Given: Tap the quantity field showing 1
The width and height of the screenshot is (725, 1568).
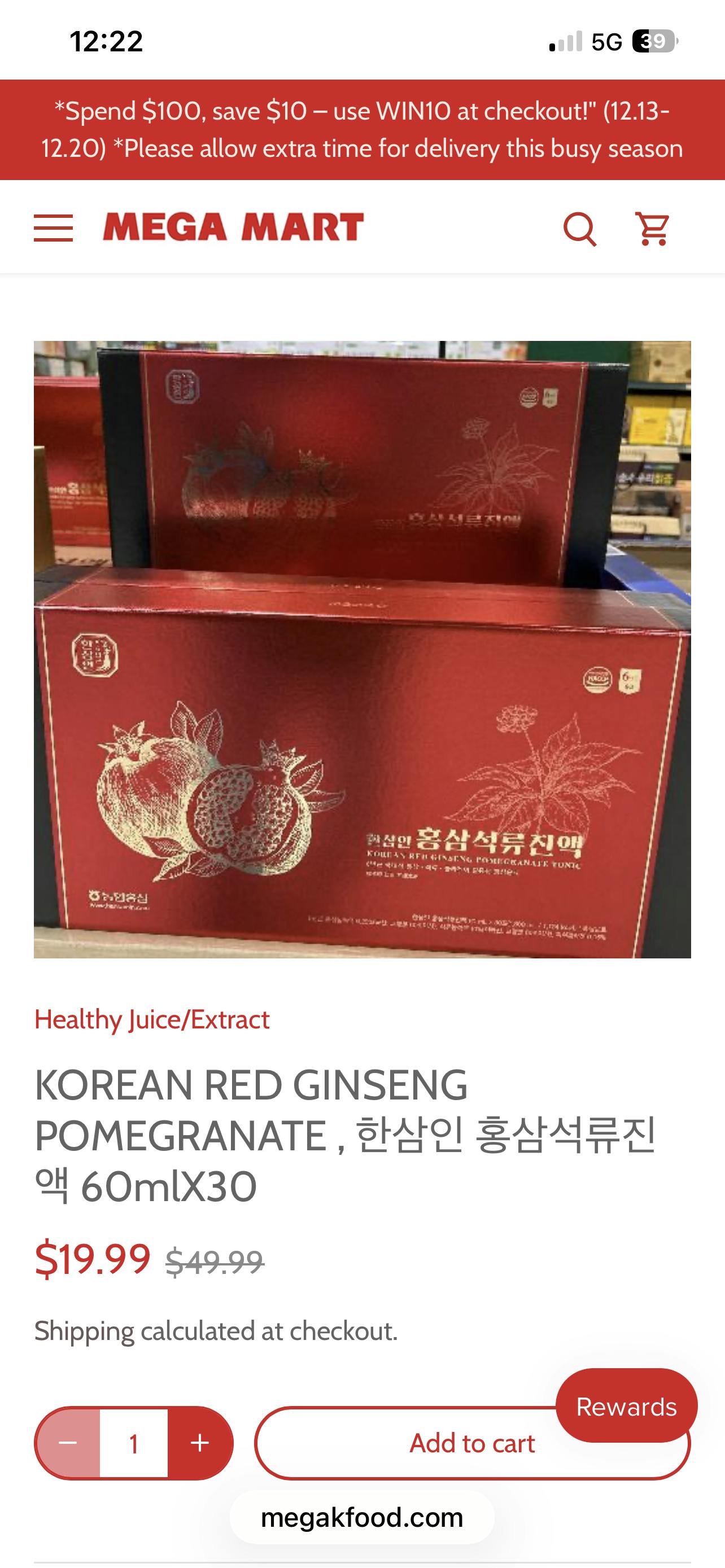Looking at the screenshot, I should (134, 1443).
